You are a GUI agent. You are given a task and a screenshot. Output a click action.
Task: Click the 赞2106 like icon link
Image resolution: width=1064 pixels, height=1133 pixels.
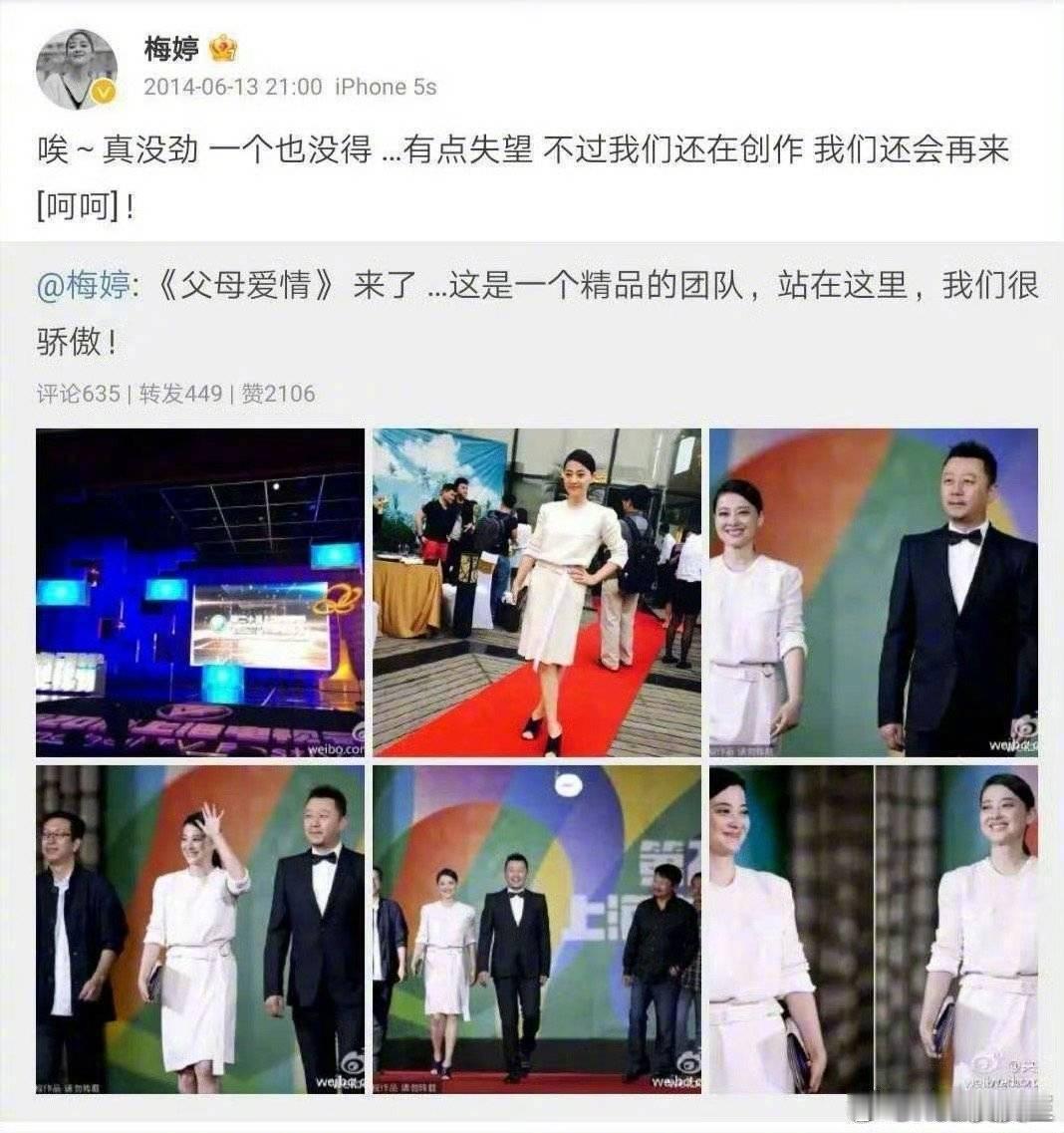point(275,394)
